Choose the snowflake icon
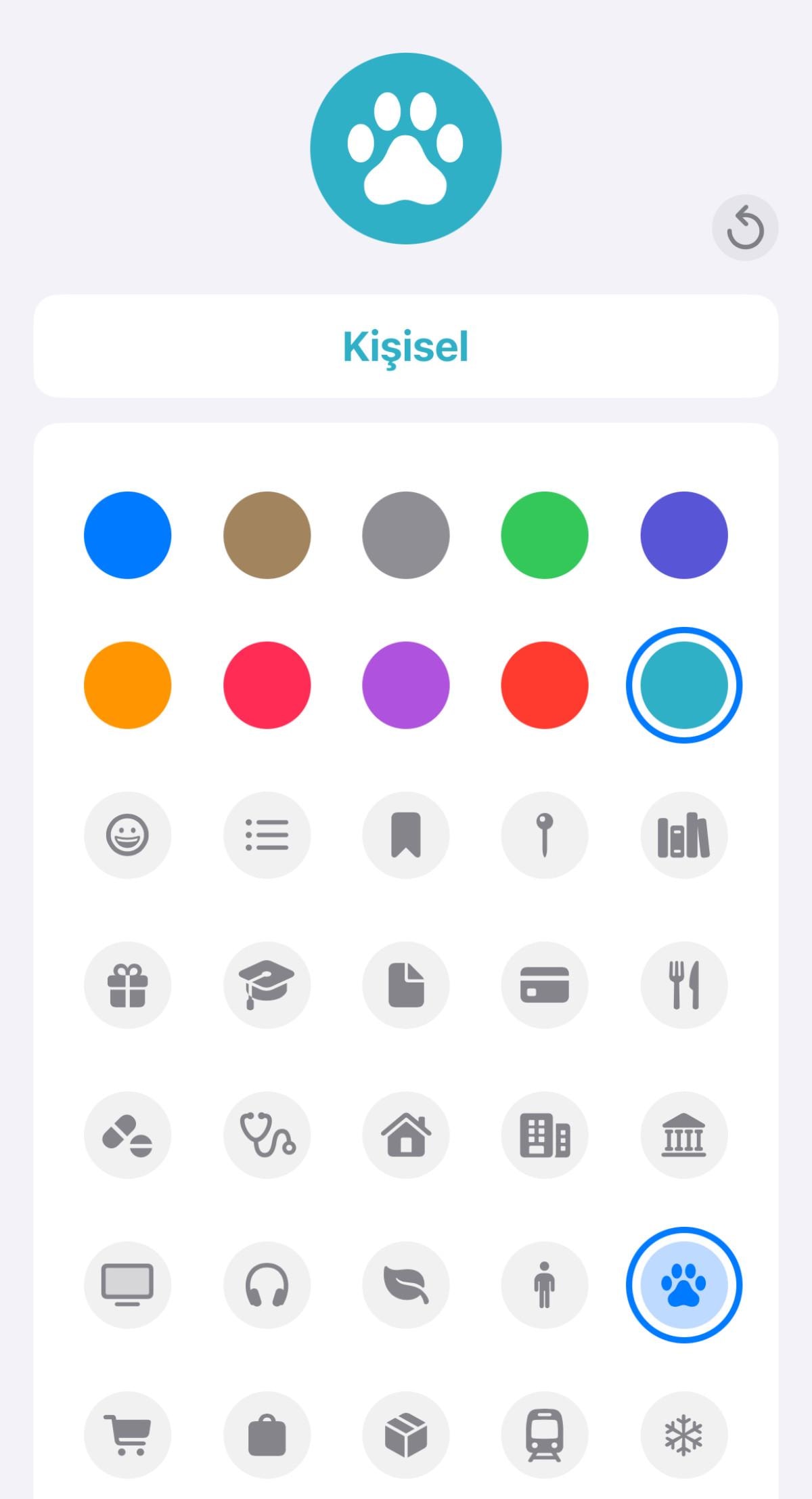This screenshot has height=1499, width=812. tap(684, 1435)
